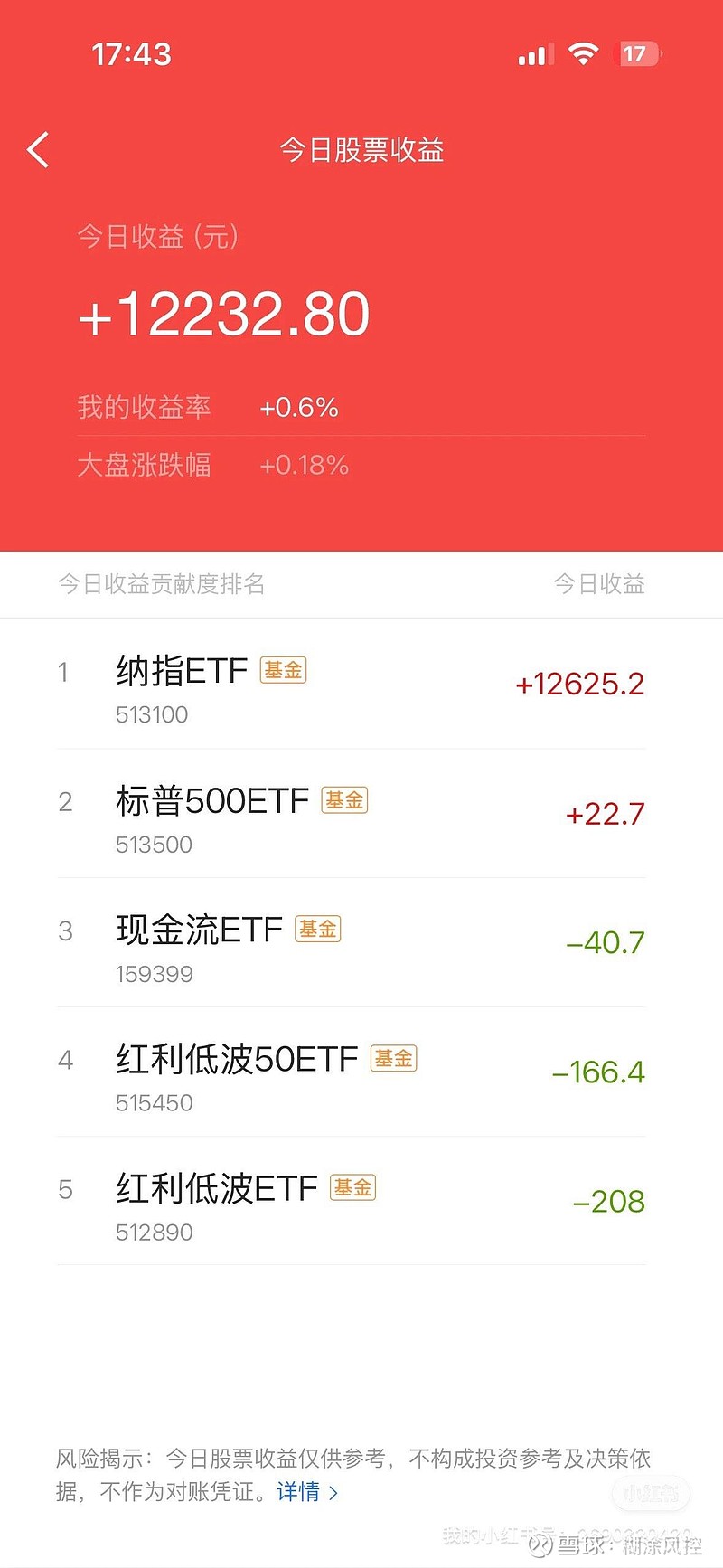The image size is (723, 1568).
Task: Click the Wi-Fi icon in status bar
Action: click(584, 53)
